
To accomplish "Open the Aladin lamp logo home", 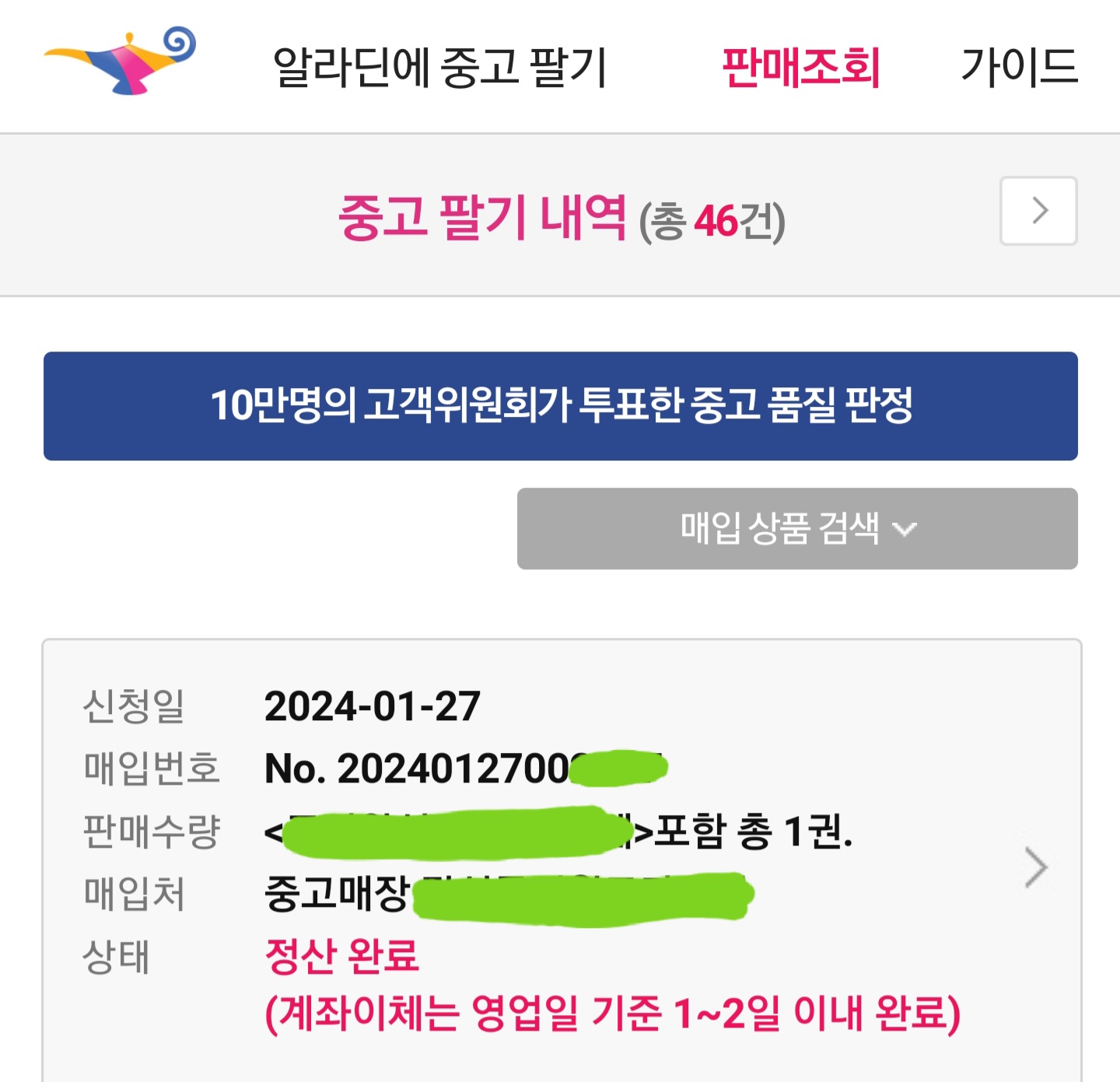I will [x=121, y=61].
